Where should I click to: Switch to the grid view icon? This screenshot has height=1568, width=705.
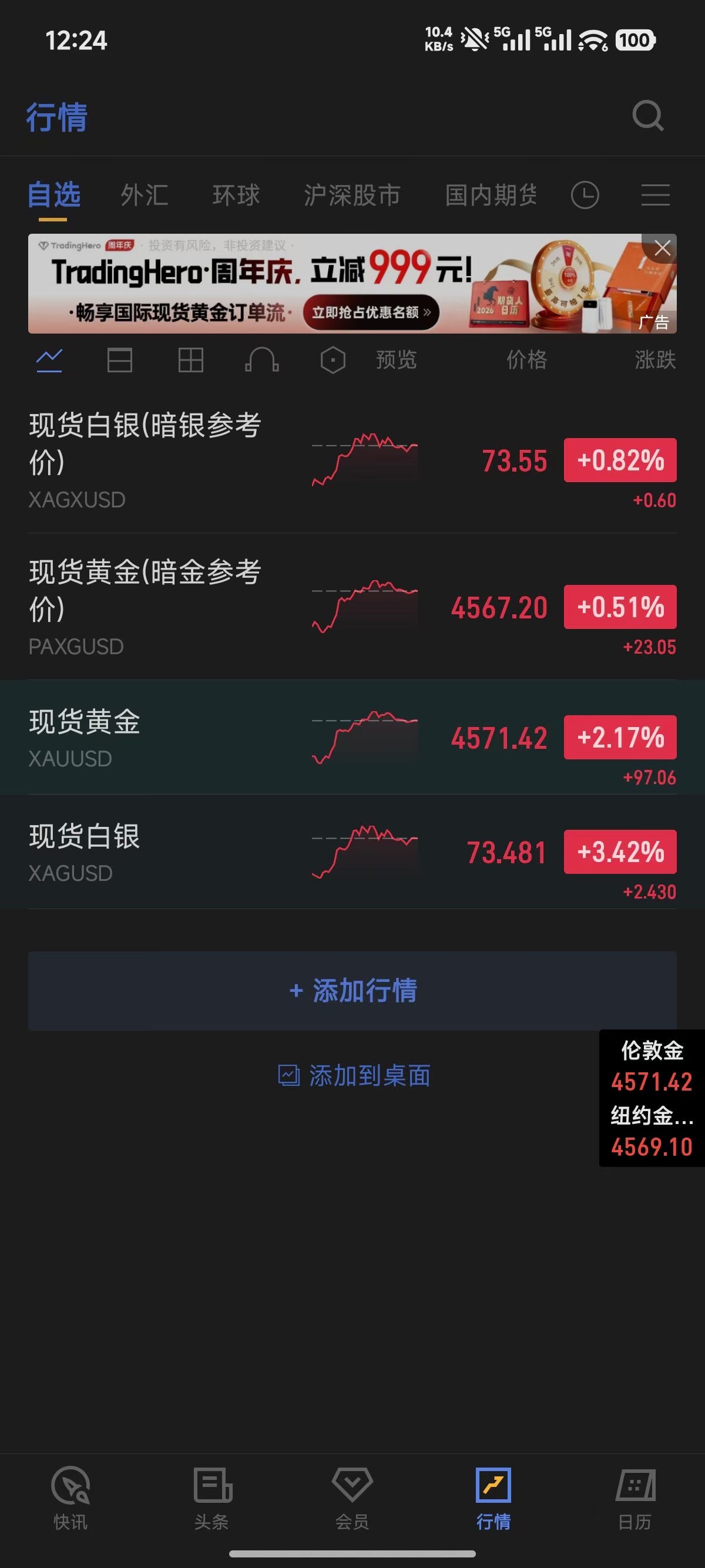click(x=190, y=361)
